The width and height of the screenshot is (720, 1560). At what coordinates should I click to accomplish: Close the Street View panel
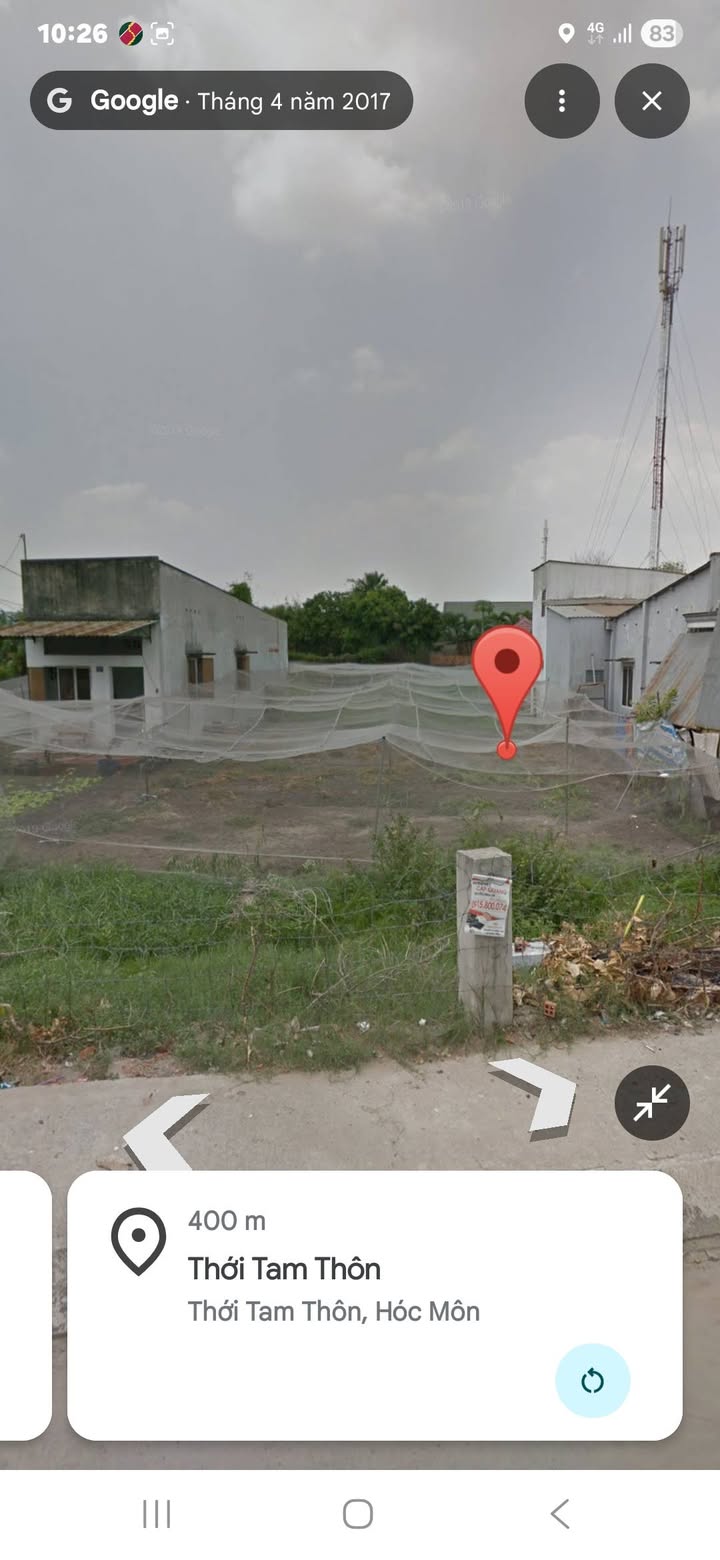click(x=652, y=101)
